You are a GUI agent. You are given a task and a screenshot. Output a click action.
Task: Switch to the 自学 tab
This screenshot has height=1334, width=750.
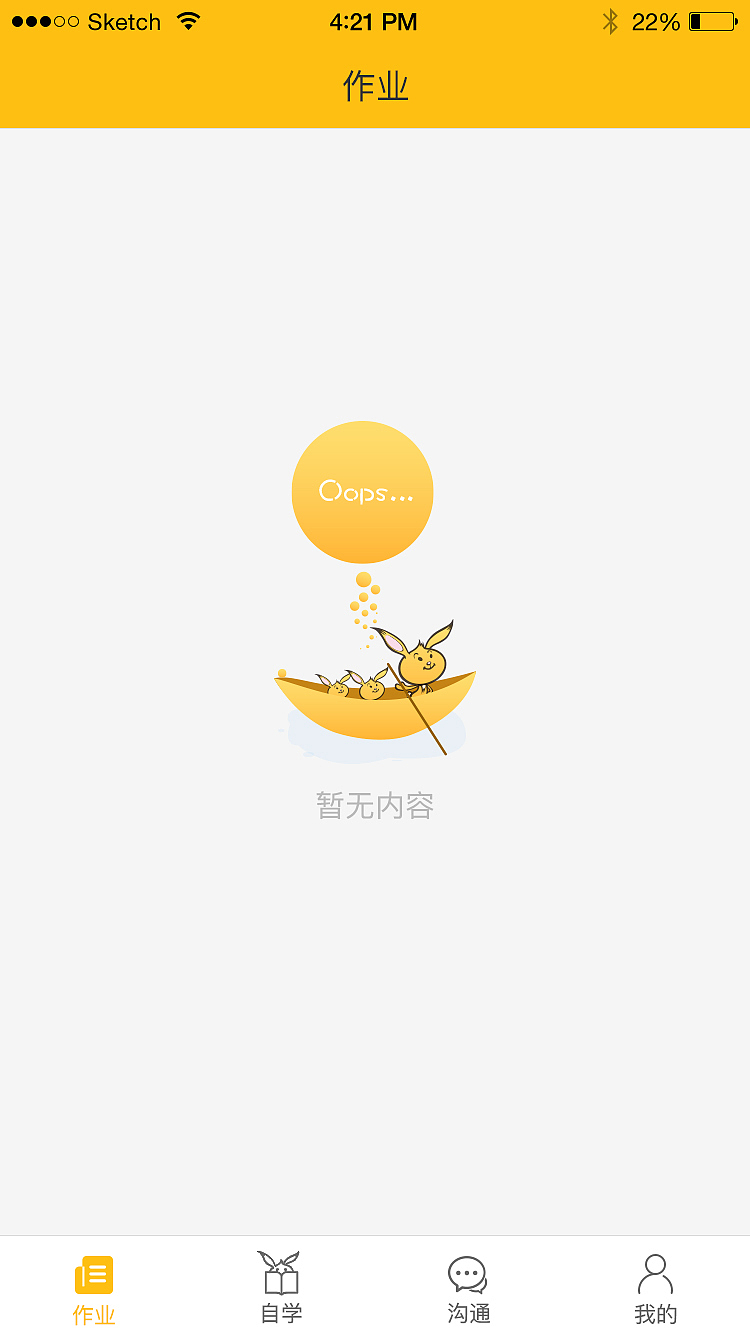tap(280, 1288)
